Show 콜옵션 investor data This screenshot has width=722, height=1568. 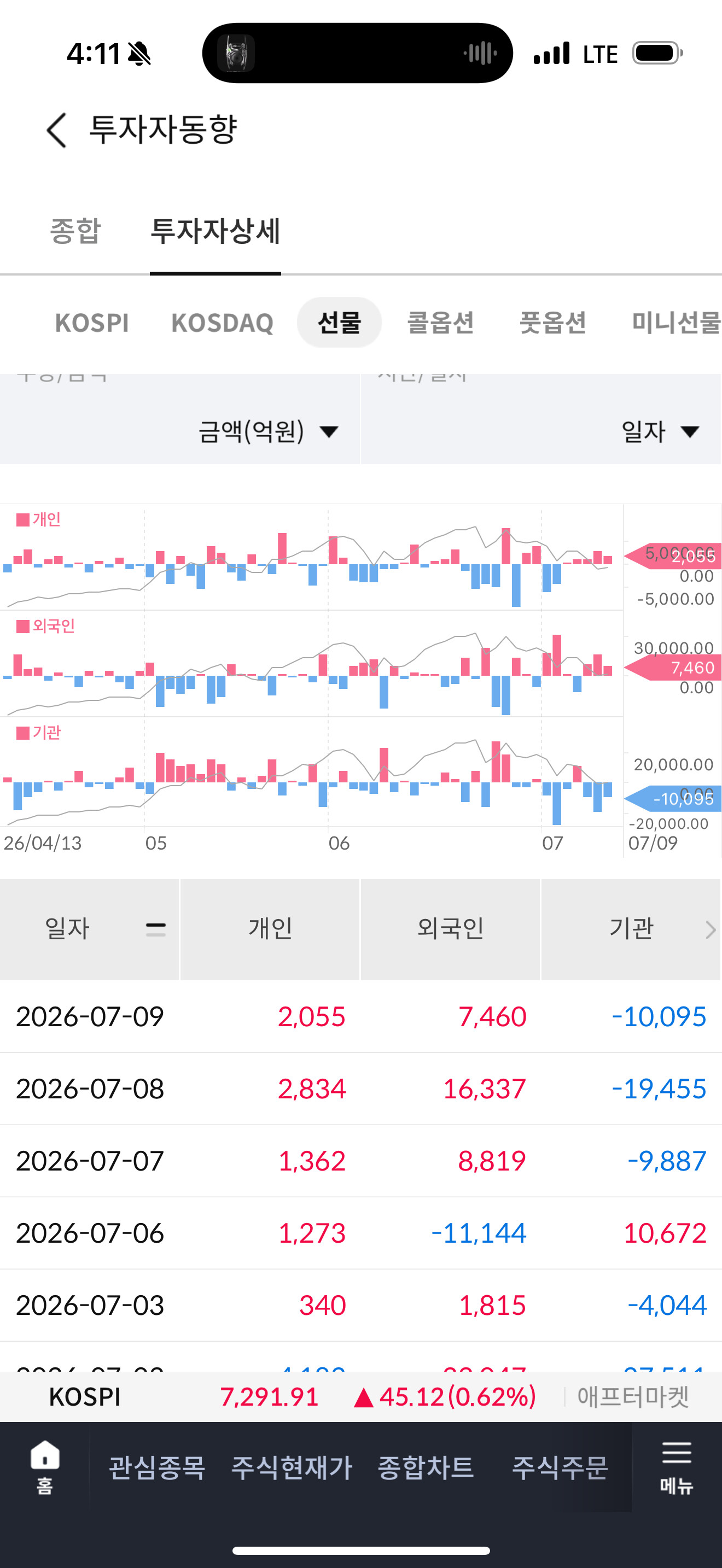(440, 322)
